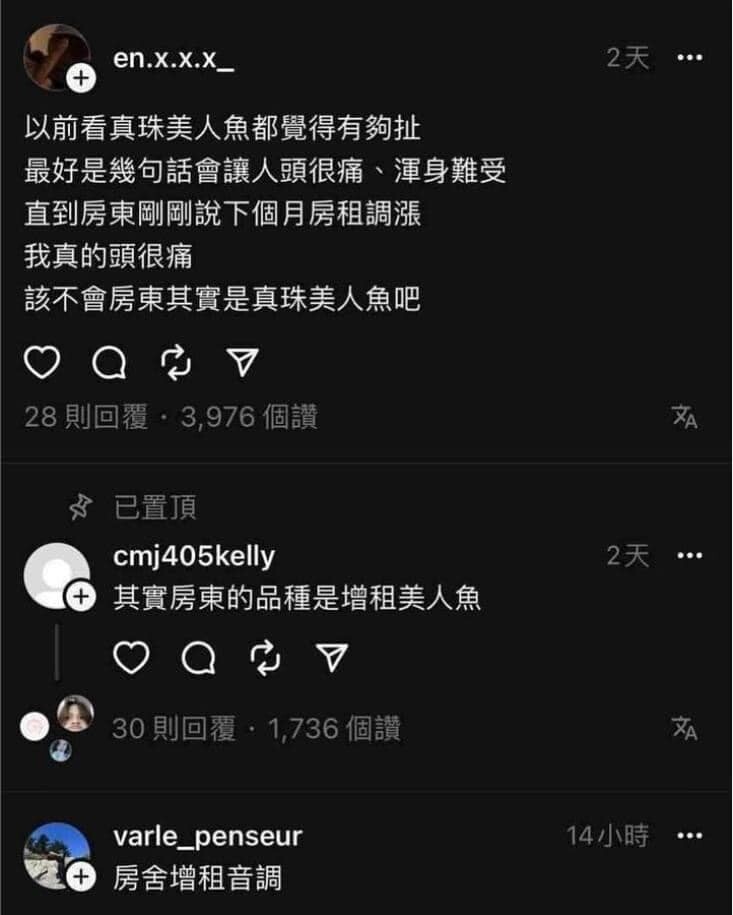
Task: Open options menu on varle_penseur's reply
Action: 690,835
